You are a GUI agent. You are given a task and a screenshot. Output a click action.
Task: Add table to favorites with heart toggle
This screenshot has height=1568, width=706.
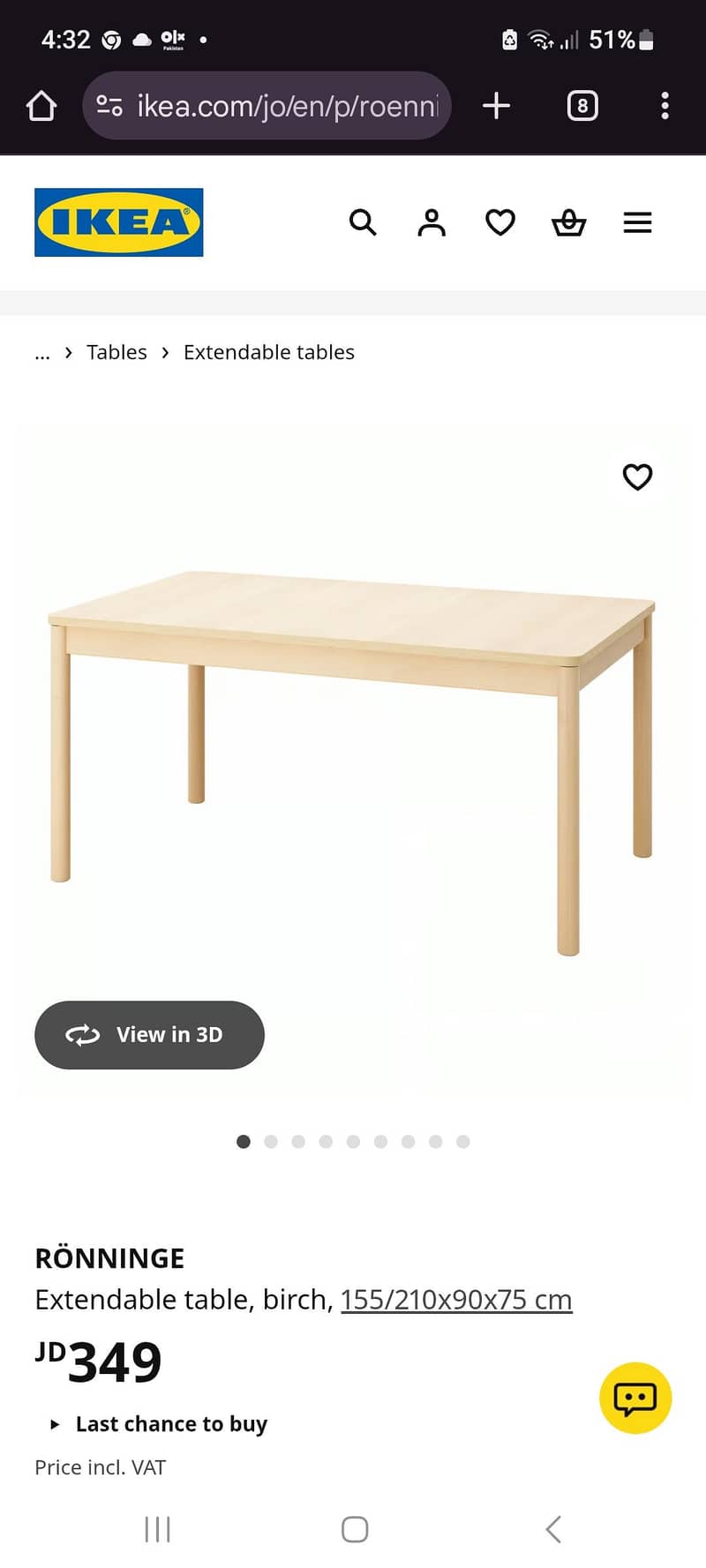pos(637,477)
